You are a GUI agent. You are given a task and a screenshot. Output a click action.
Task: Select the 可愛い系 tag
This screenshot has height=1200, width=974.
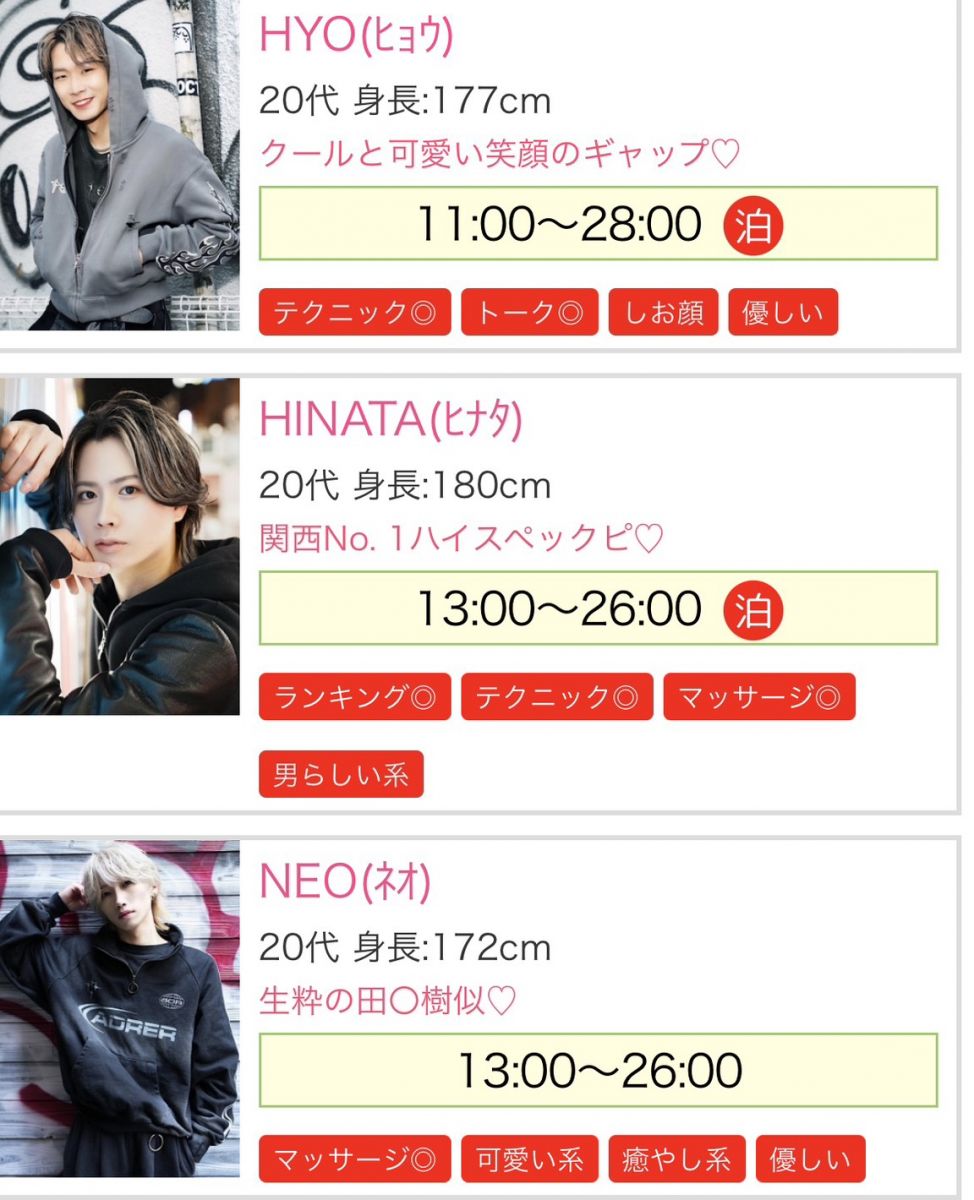[x=529, y=1159]
